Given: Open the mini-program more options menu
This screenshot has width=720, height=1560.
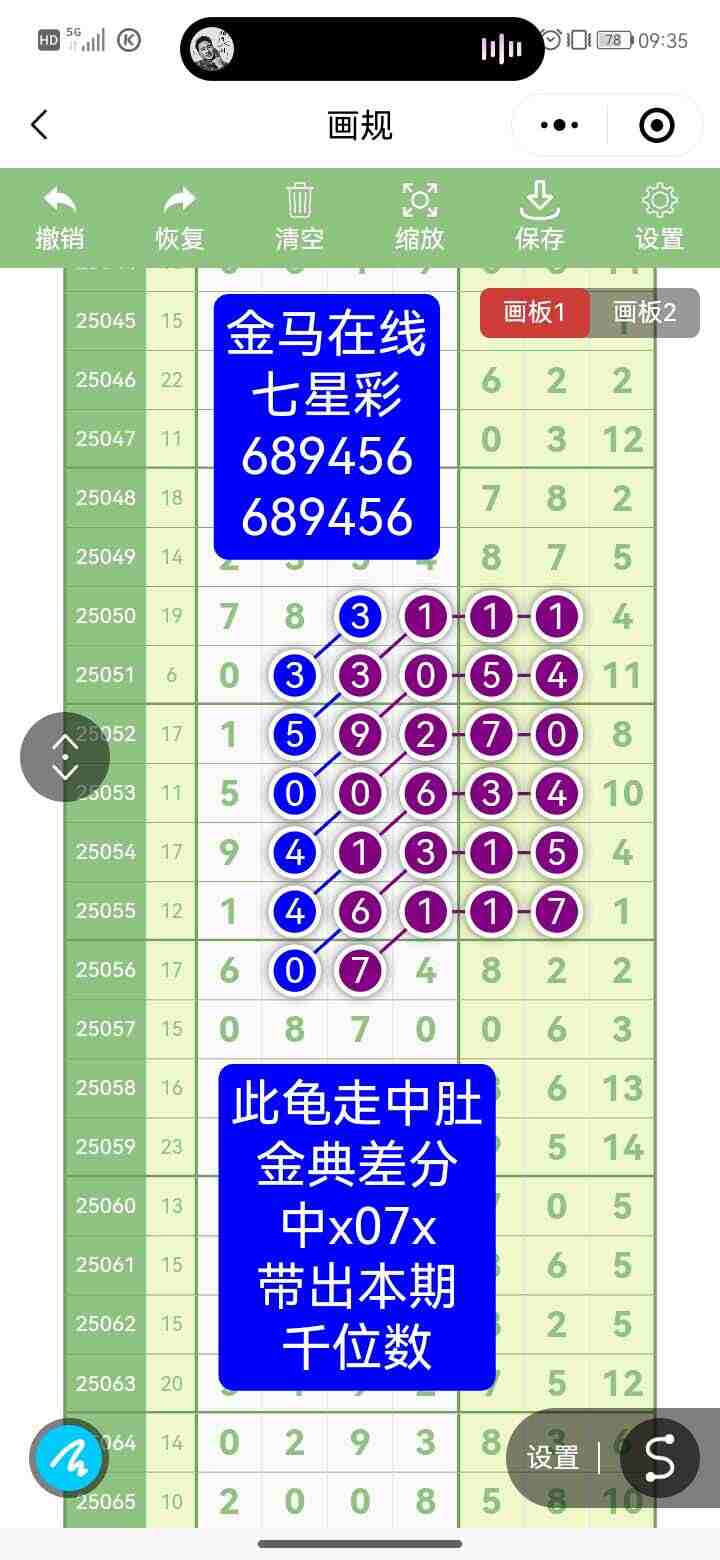Looking at the screenshot, I should pos(558,124).
